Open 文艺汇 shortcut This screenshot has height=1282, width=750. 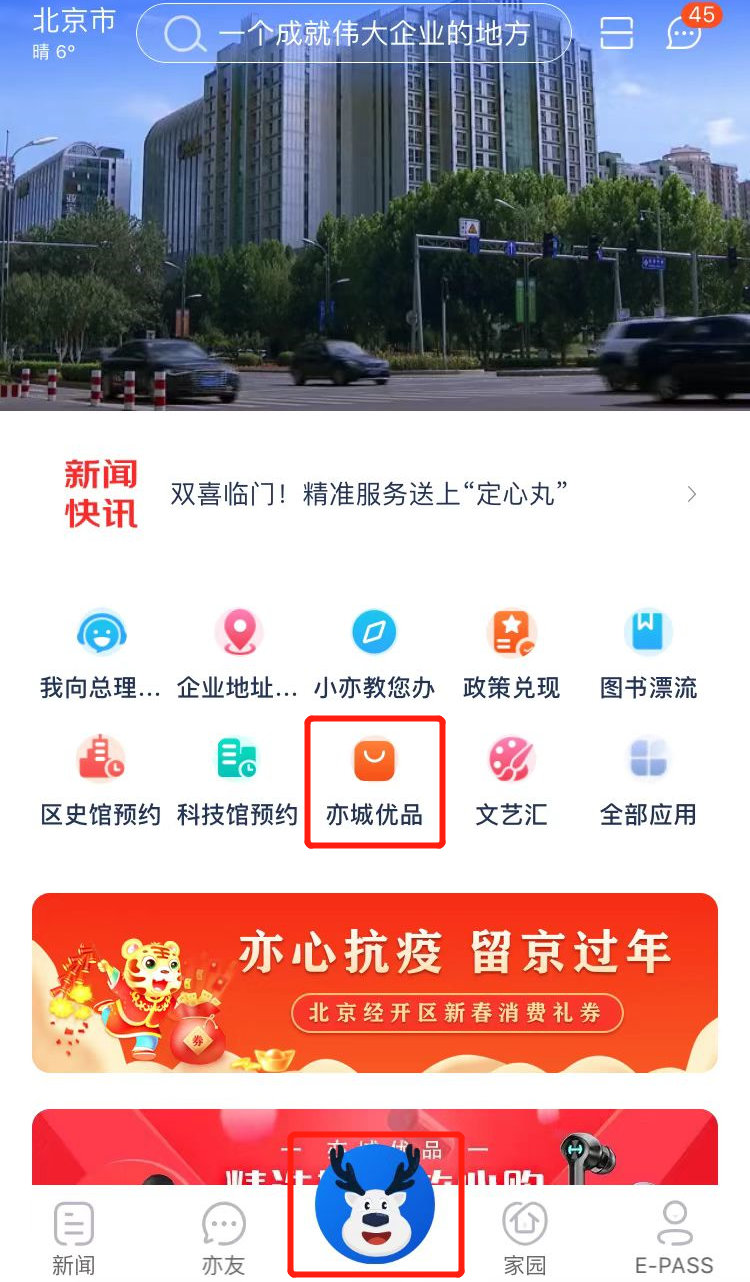[511, 783]
